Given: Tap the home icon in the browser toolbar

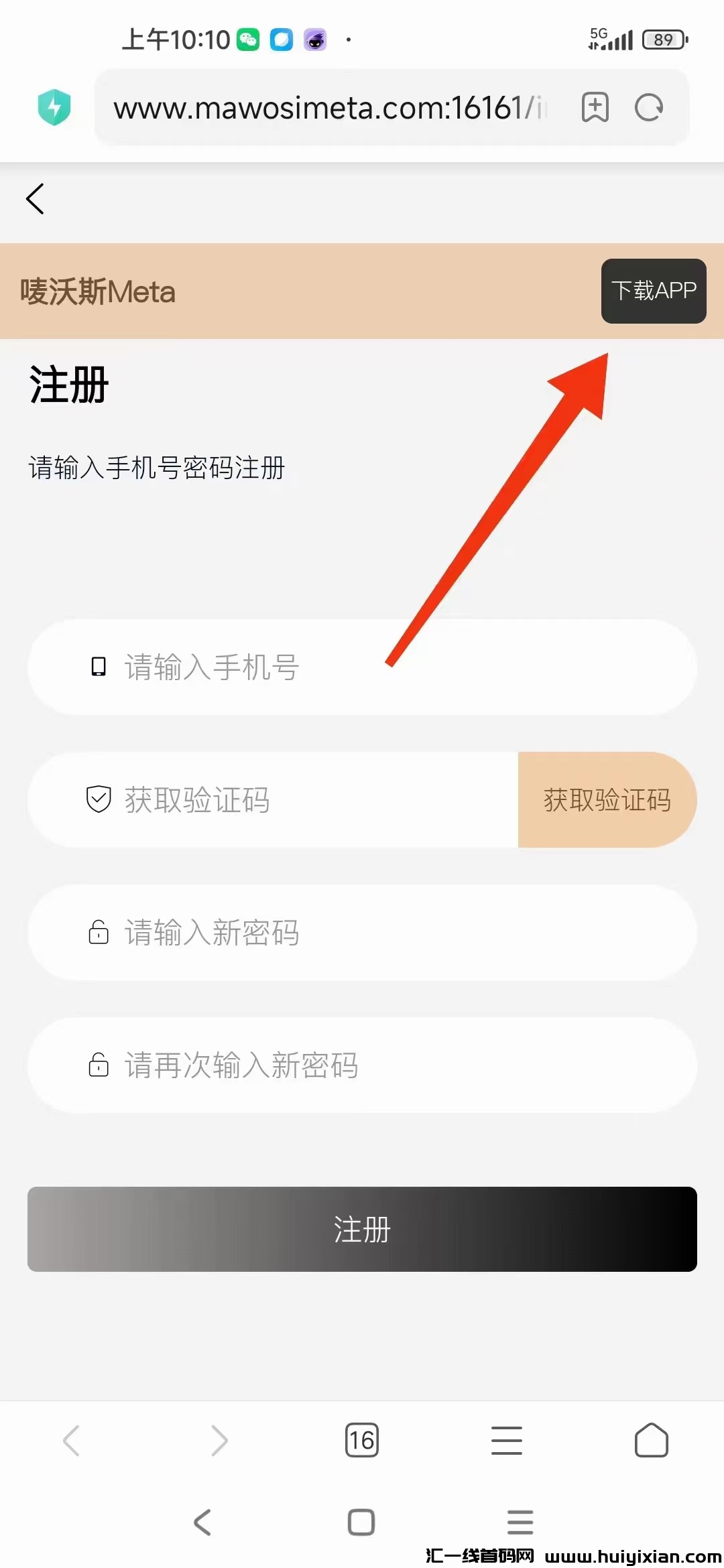Looking at the screenshot, I should click(651, 1441).
